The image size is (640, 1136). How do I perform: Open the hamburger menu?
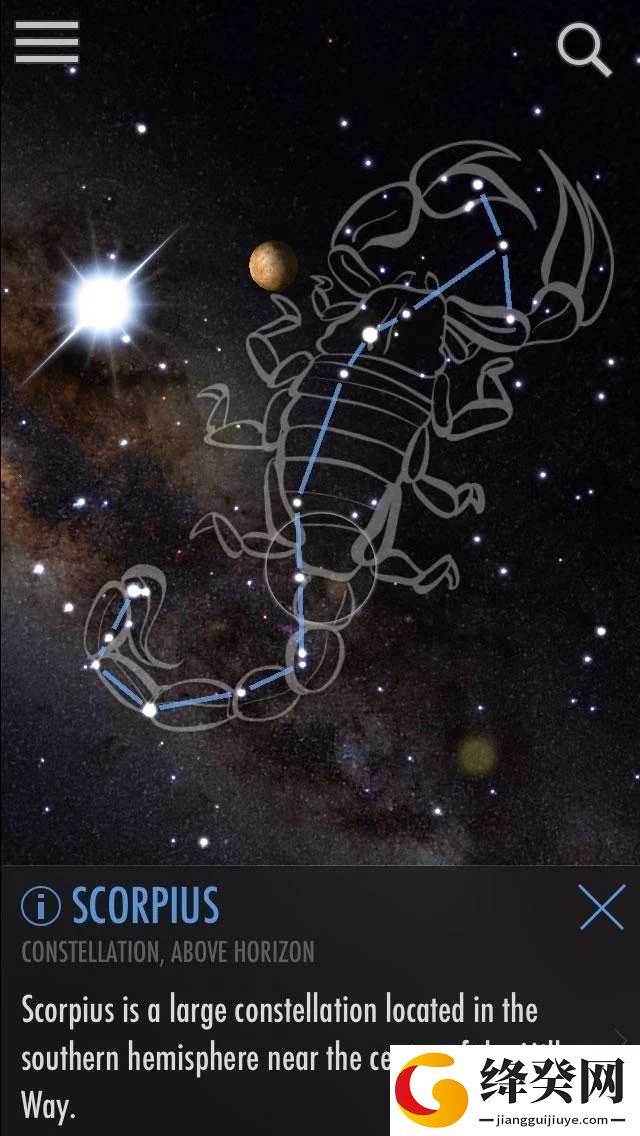(x=46, y=42)
